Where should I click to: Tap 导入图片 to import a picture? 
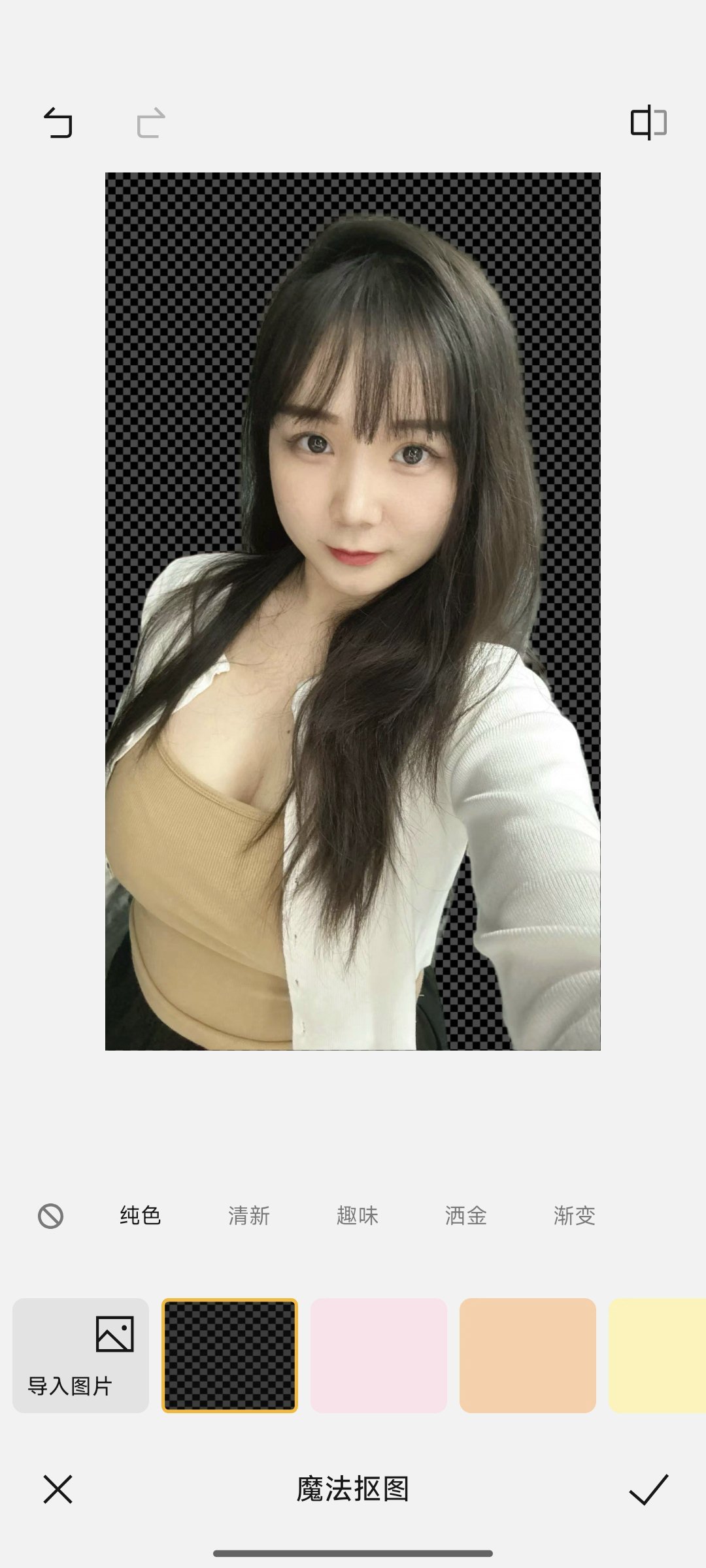pos(80,1356)
